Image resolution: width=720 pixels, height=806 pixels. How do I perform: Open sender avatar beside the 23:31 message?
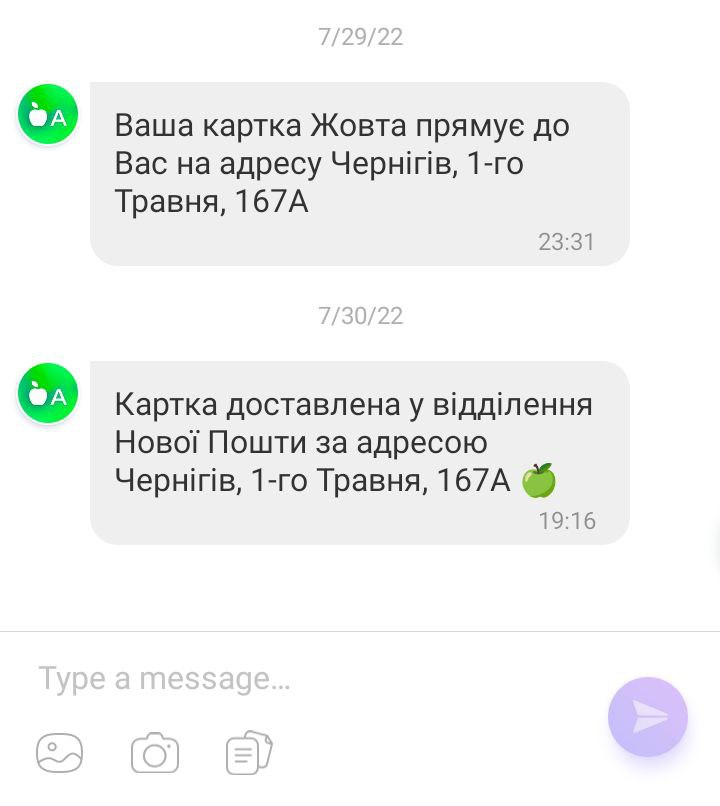[48, 114]
